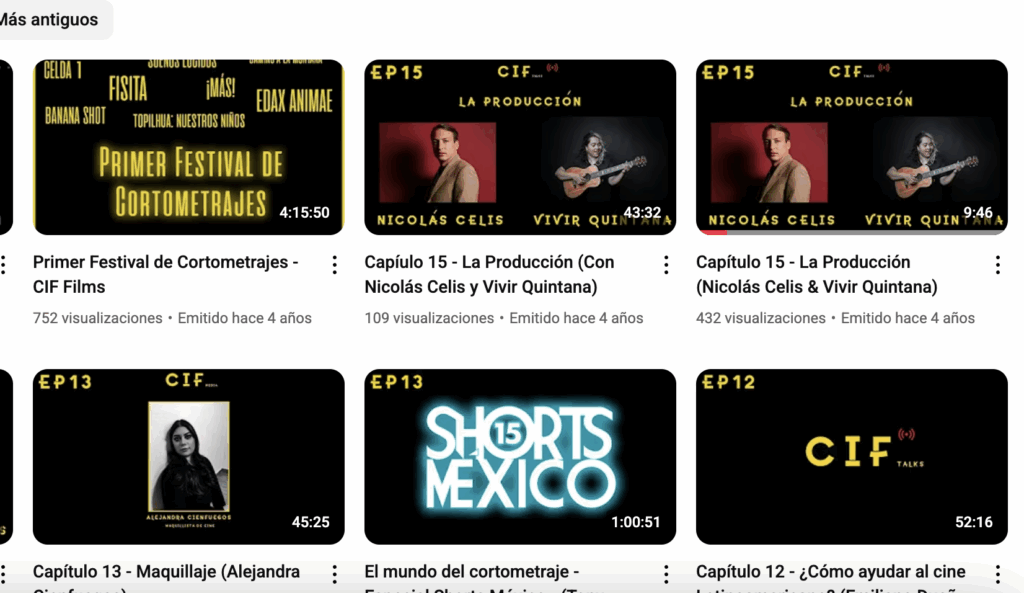Open options menu for Primer Festival video
This screenshot has height=593, width=1024.
[x=334, y=265]
